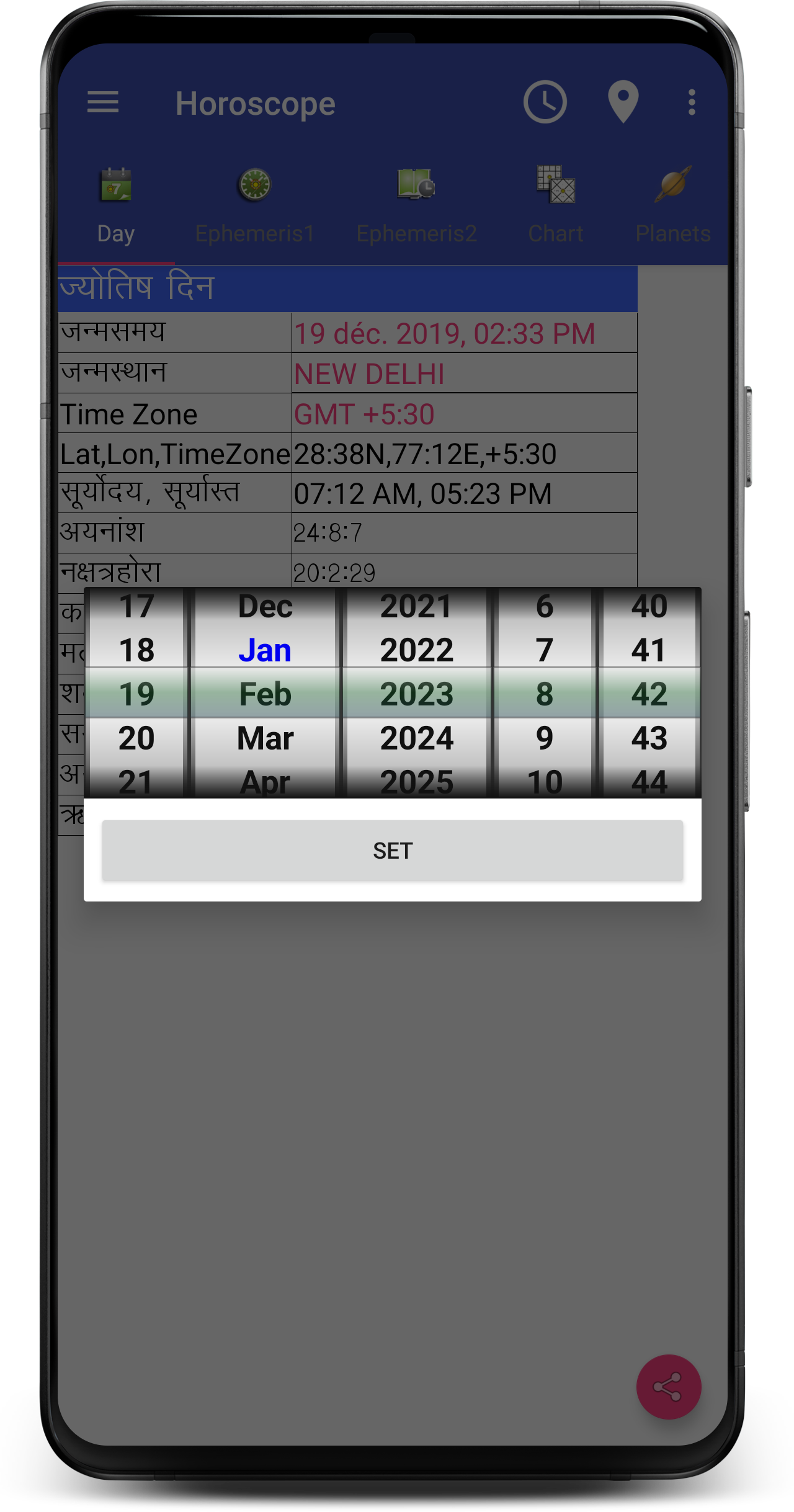Screen dimensions: 794x1512
Task: Open the three-dot overflow menu
Action: 692,102
